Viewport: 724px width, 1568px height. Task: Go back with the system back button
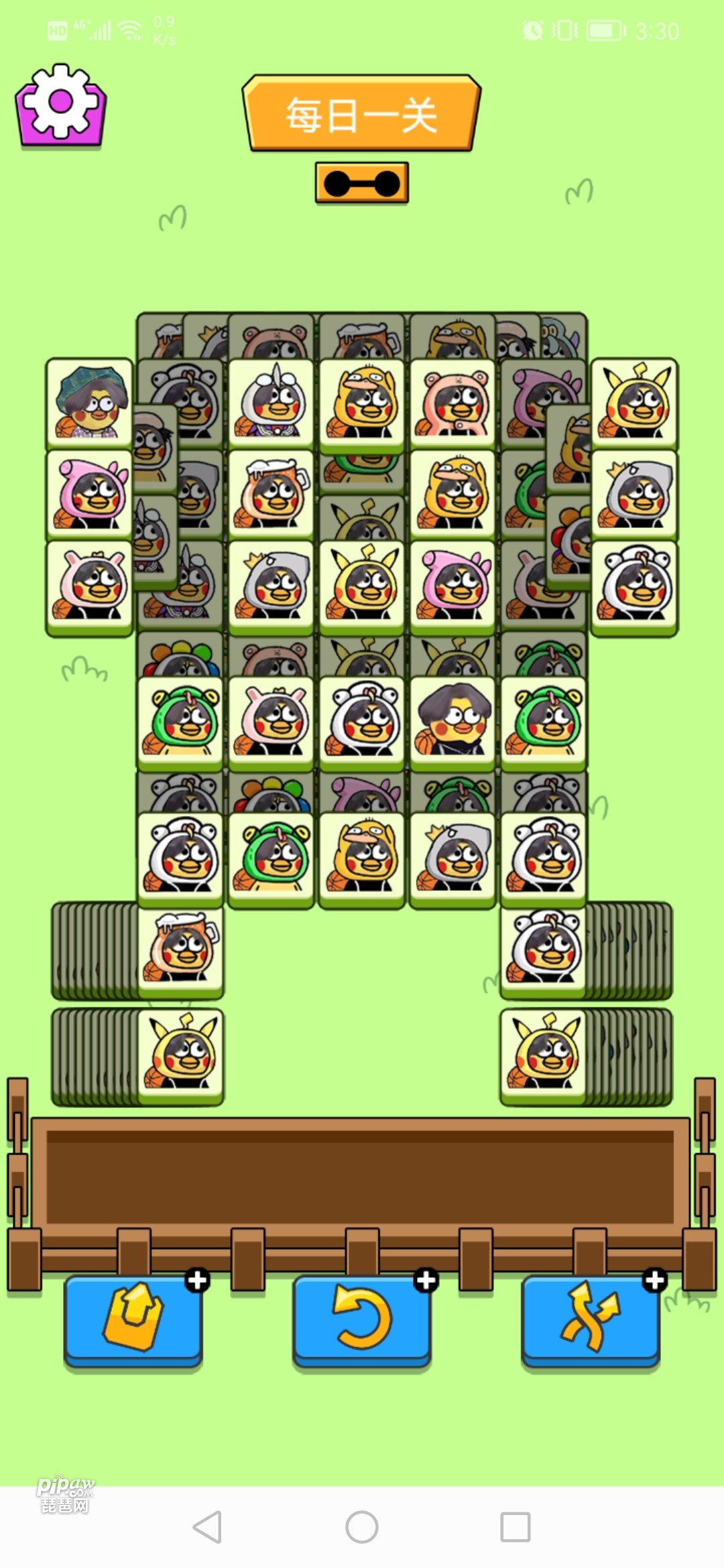pyautogui.click(x=207, y=1527)
